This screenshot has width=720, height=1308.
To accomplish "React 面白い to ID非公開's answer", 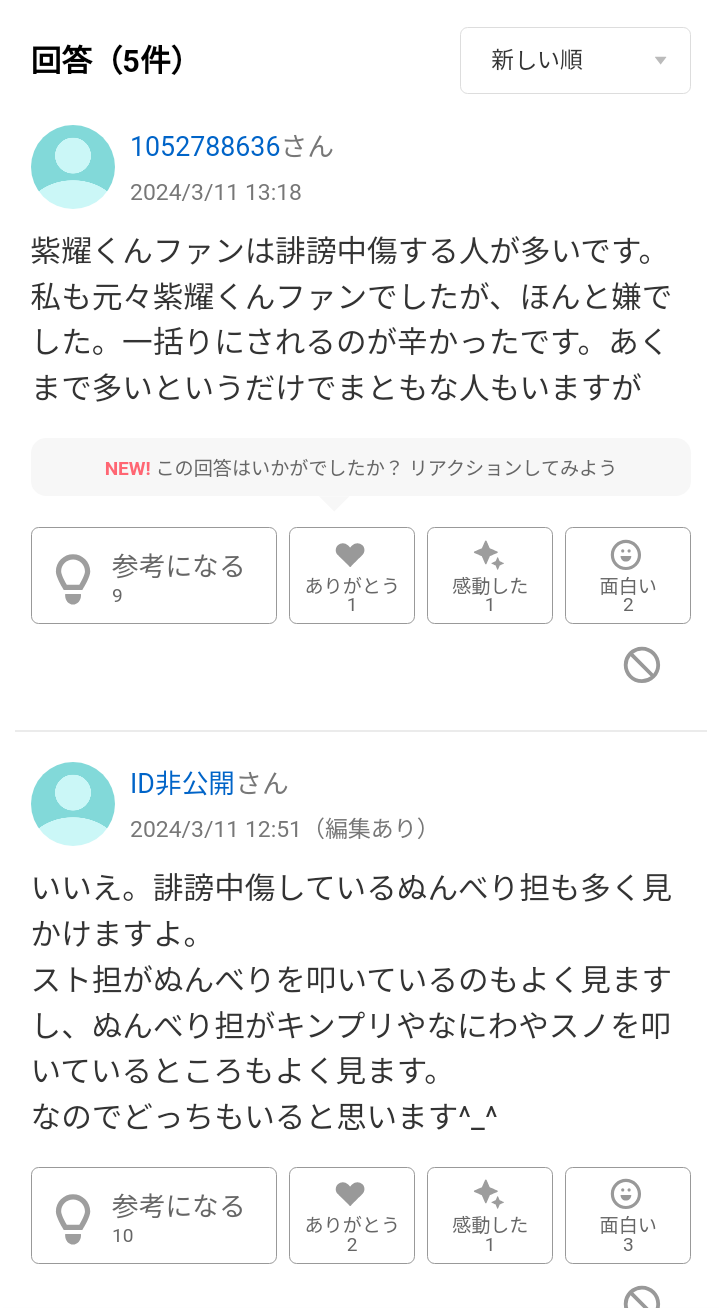I will [x=628, y=1216].
